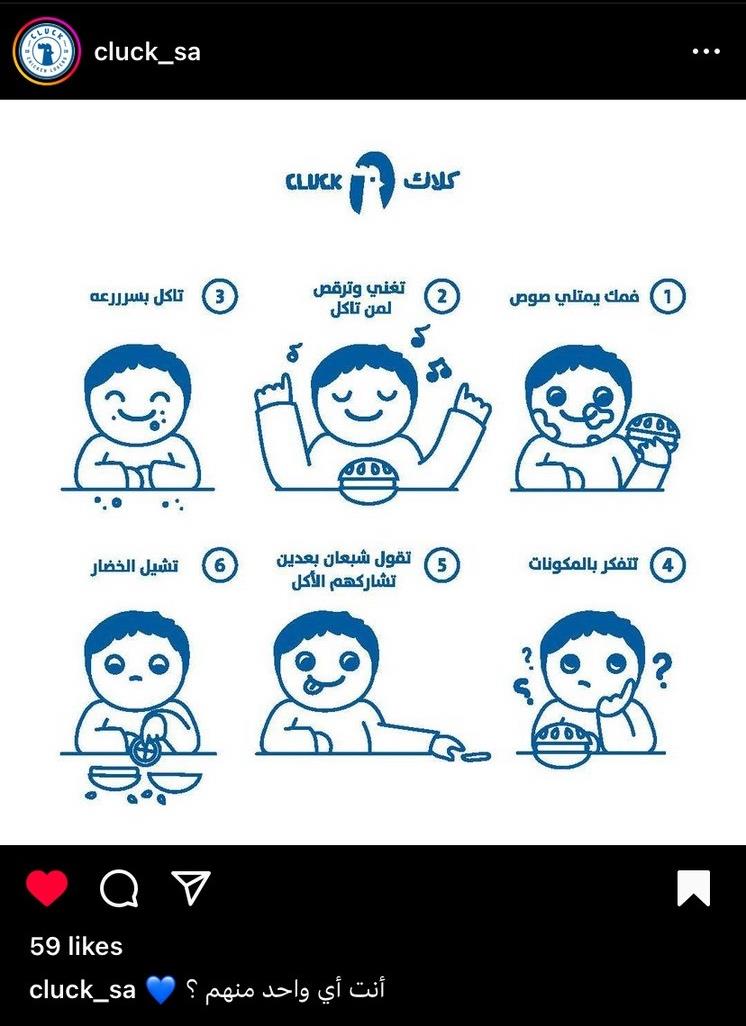The image size is (746, 1026).
Task: Remove the post from saved bookmarks
Action: 694,889
